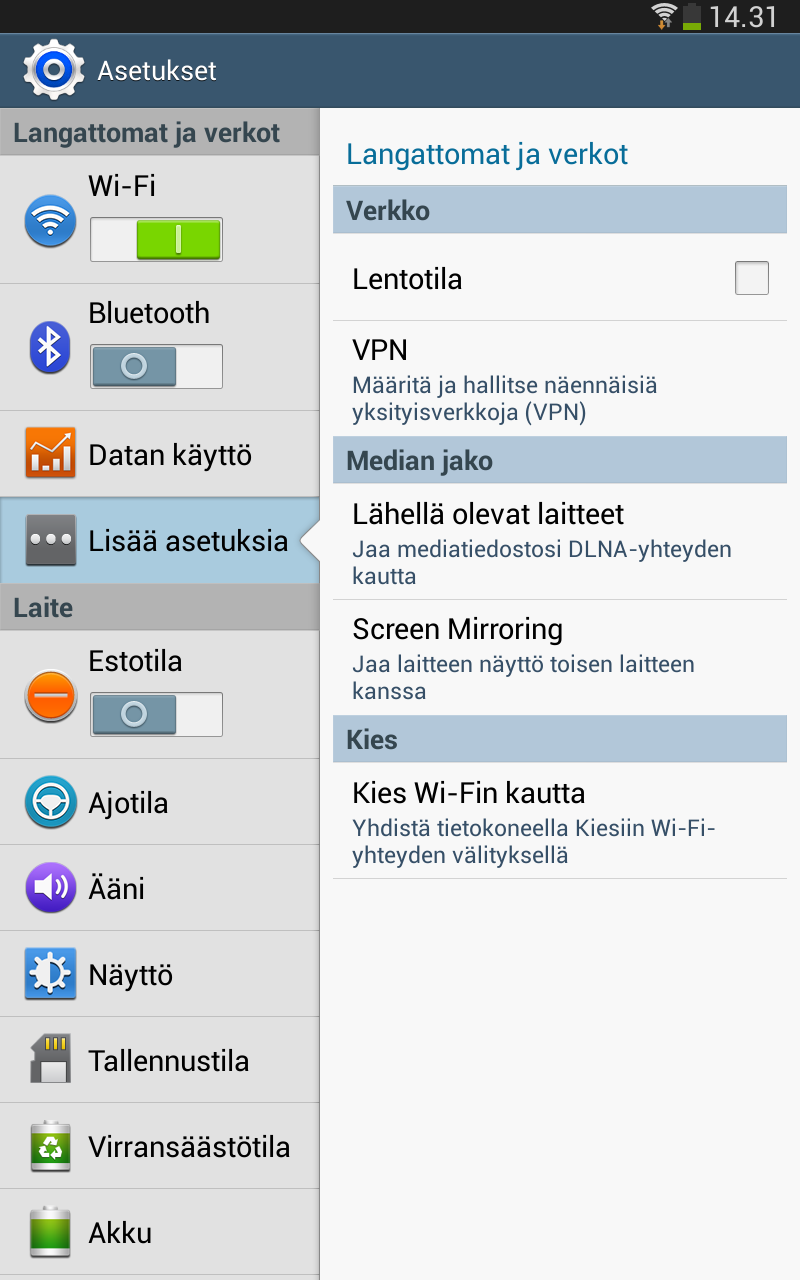The image size is (800, 1280).
Task: Turn off the Wi-Fi switch
Action: pos(156,240)
